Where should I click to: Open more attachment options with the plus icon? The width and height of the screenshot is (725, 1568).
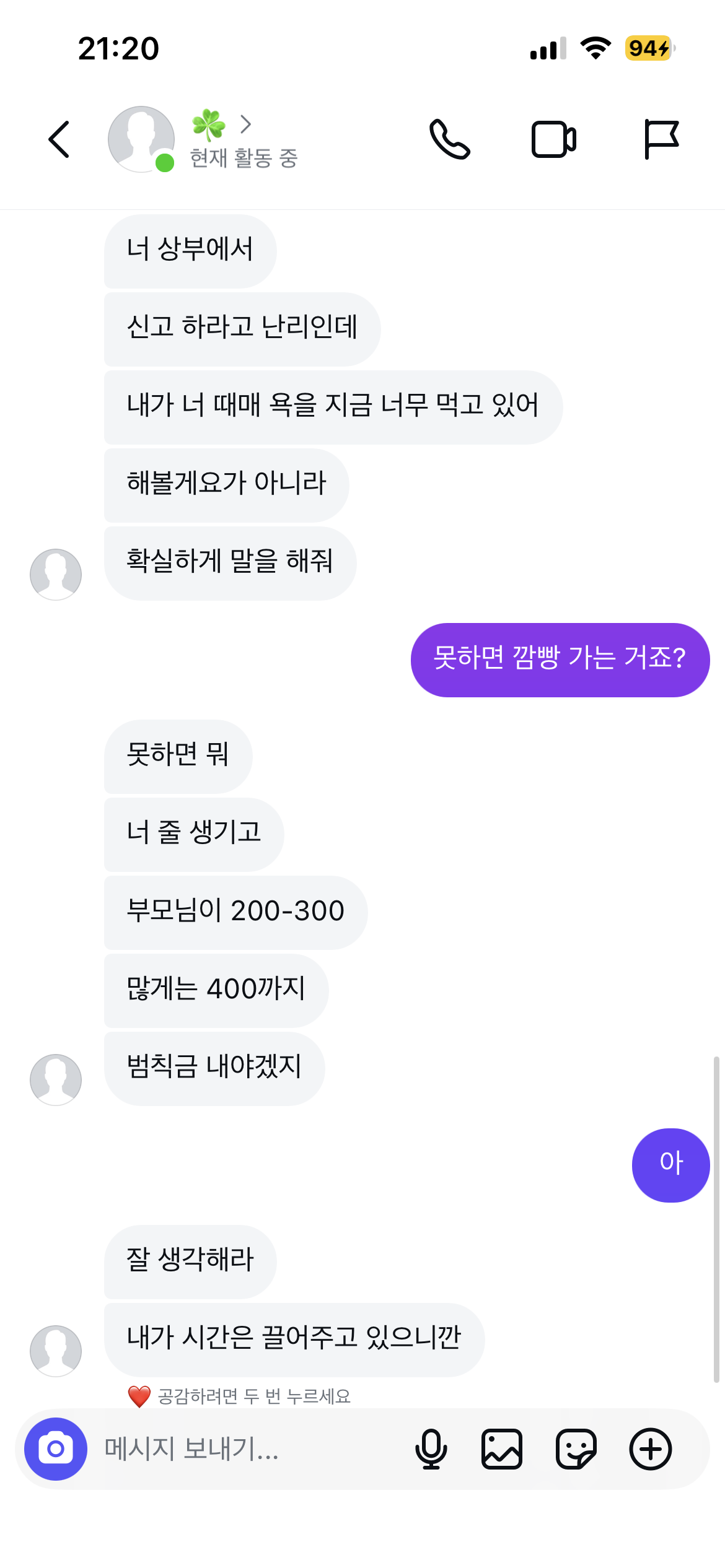point(649,1449)
